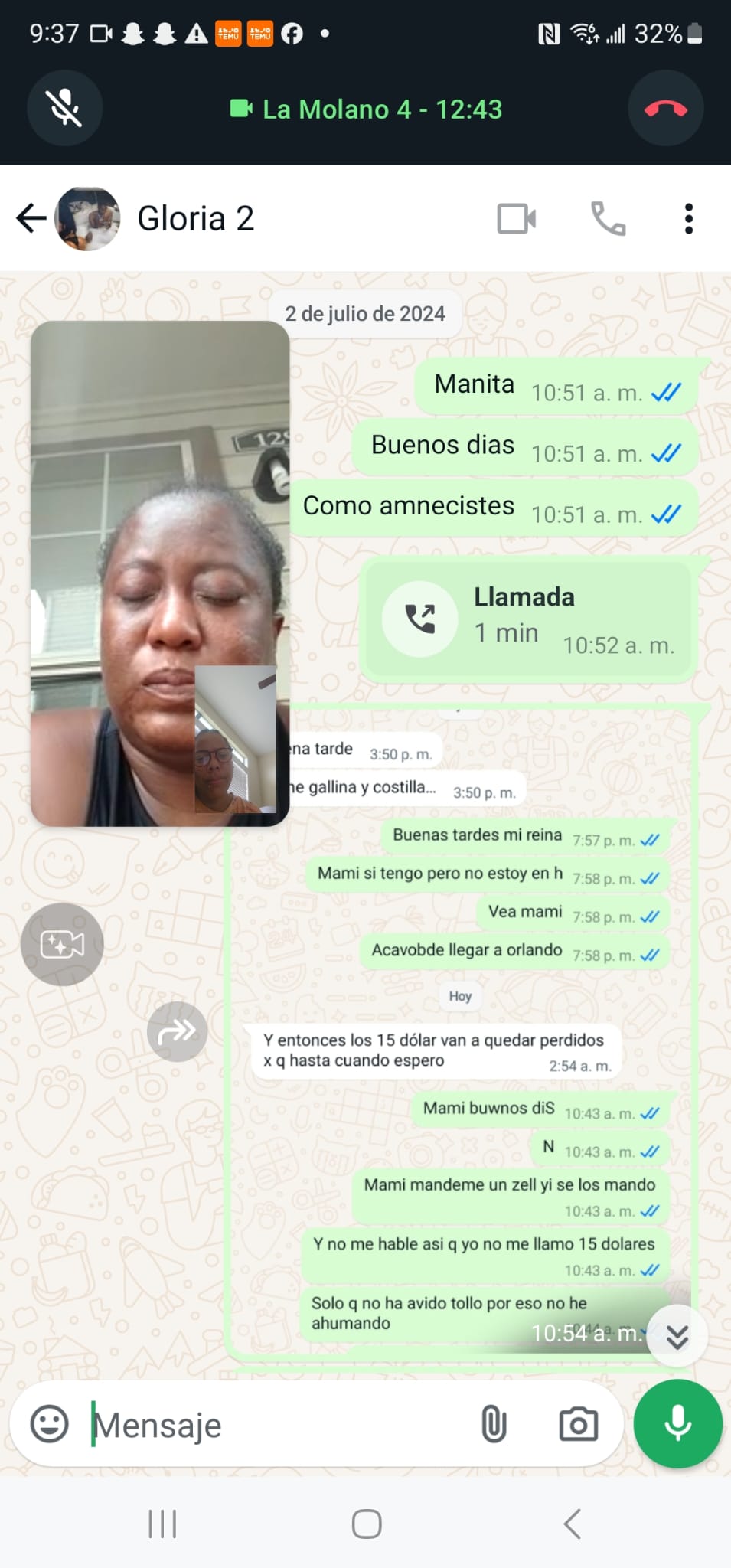Open the emoji picker
Viewport: 731px width, 1568px height.
click(50, 1425)
